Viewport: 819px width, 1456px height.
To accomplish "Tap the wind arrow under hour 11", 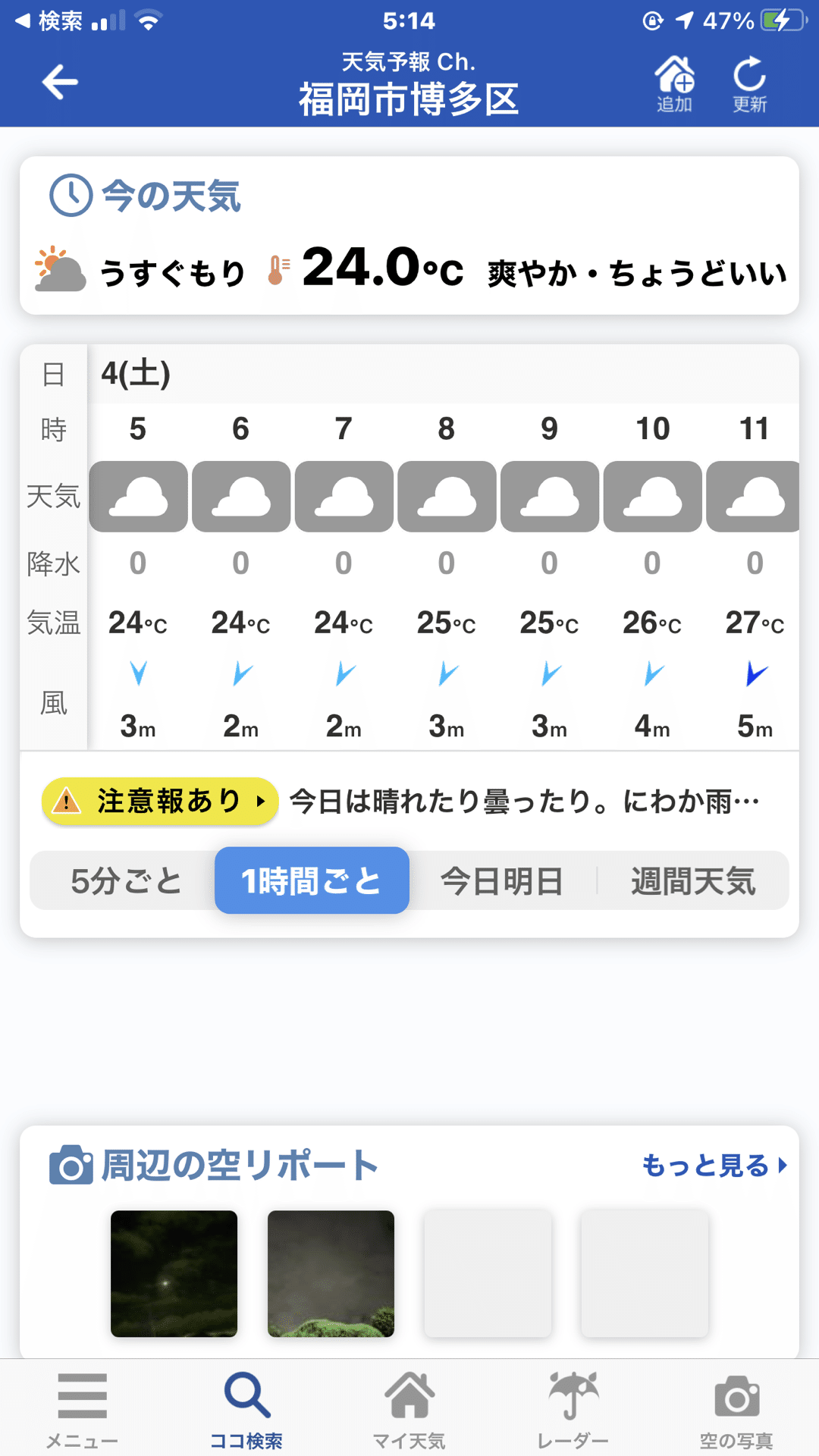I will (755, 673).
